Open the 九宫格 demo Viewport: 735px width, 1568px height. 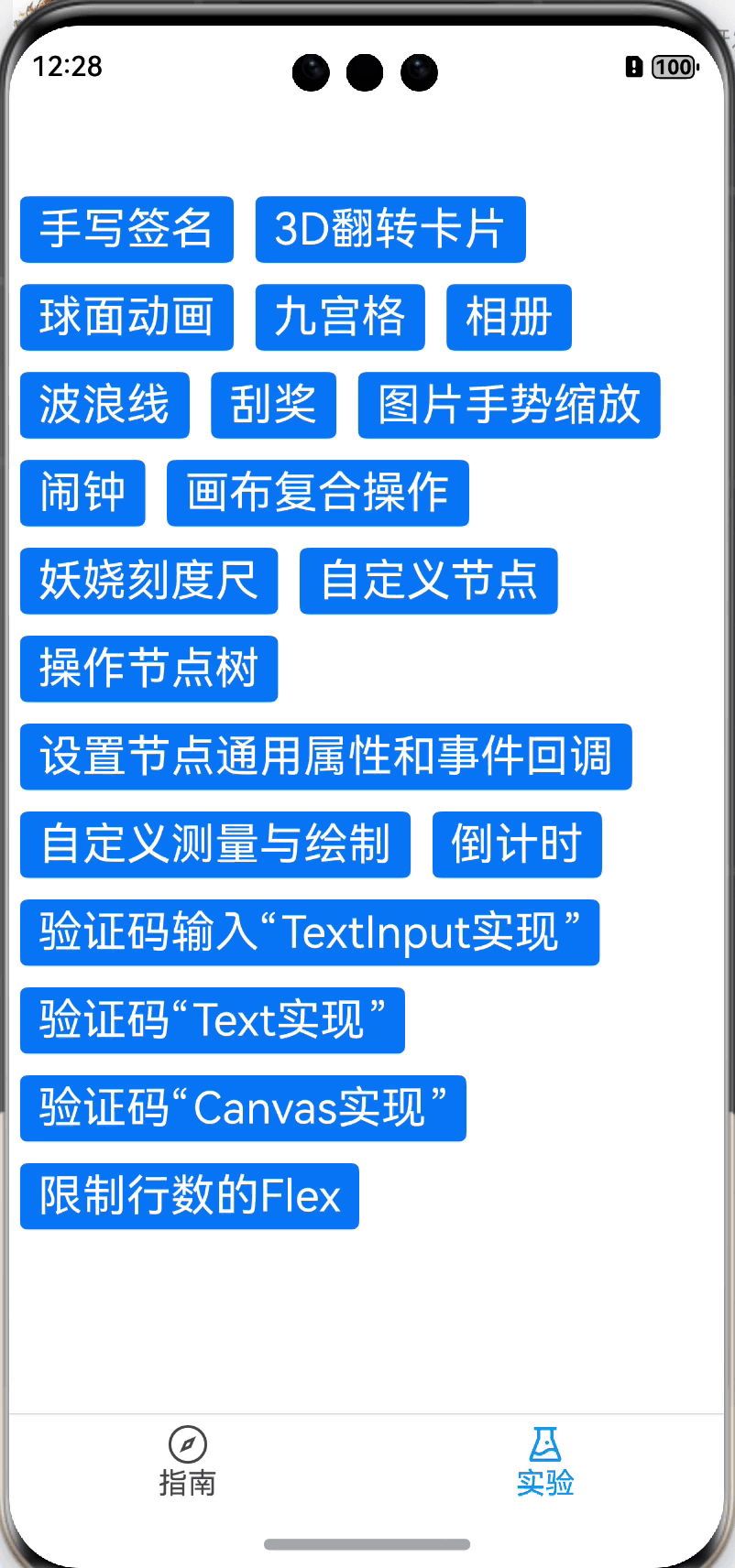point(340,317)
